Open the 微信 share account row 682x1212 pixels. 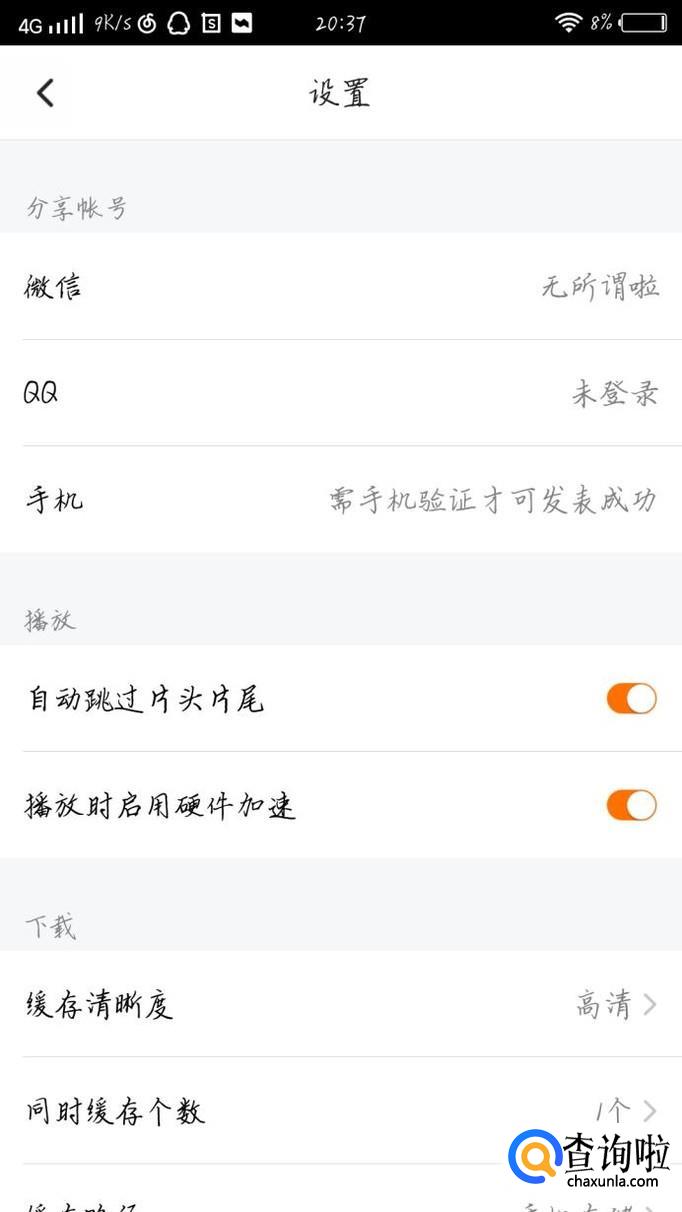[341, 287]
